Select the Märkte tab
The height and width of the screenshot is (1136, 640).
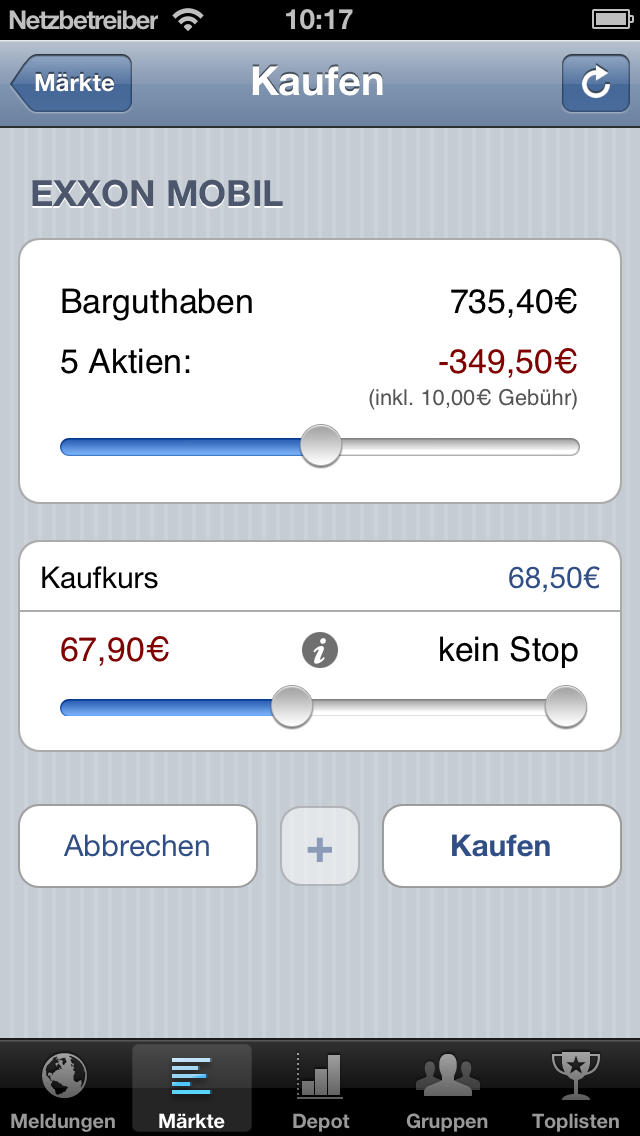(x=191, y=1089)
